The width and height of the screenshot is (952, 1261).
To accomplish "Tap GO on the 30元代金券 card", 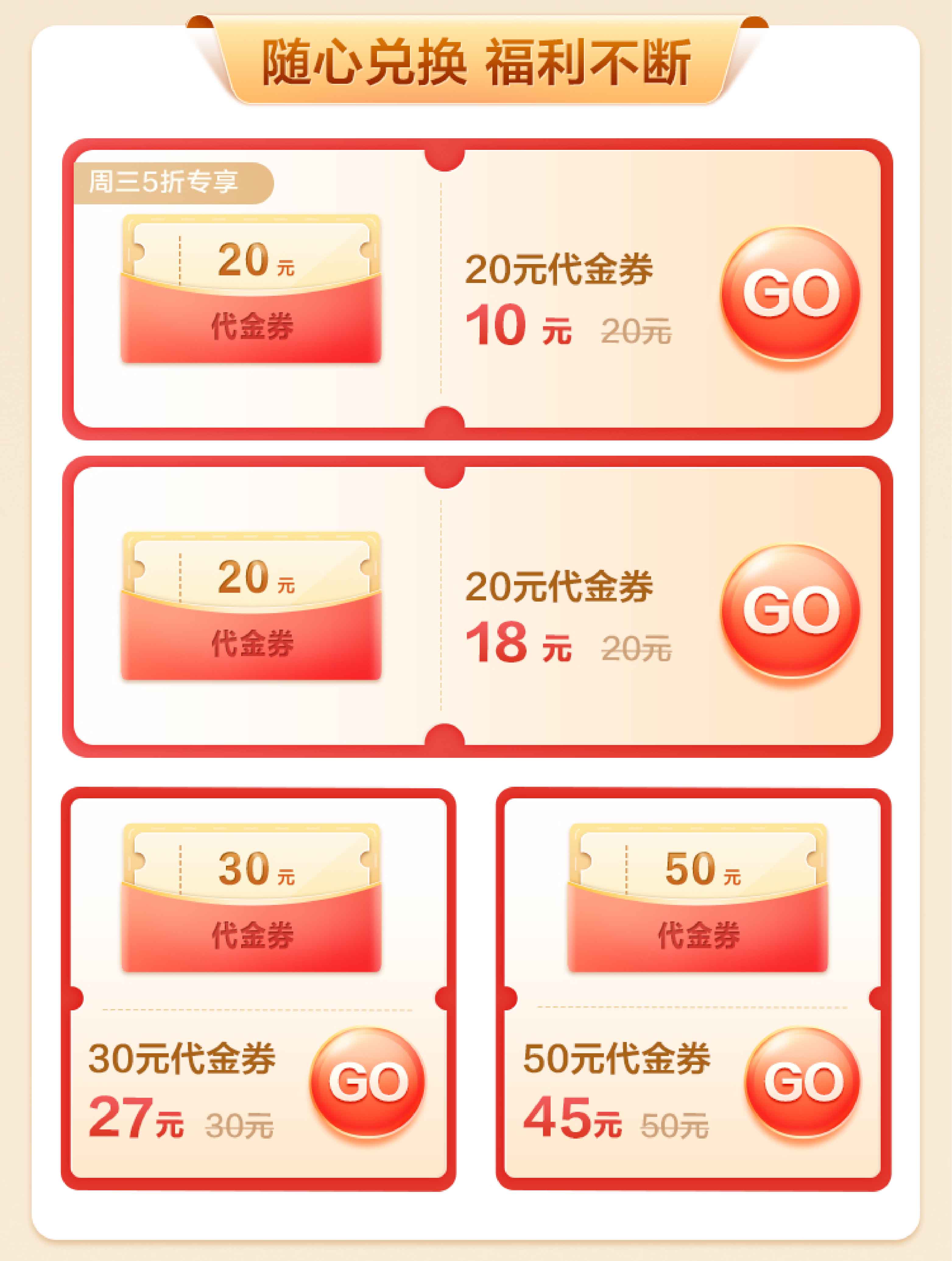I will coord(368,1081).
